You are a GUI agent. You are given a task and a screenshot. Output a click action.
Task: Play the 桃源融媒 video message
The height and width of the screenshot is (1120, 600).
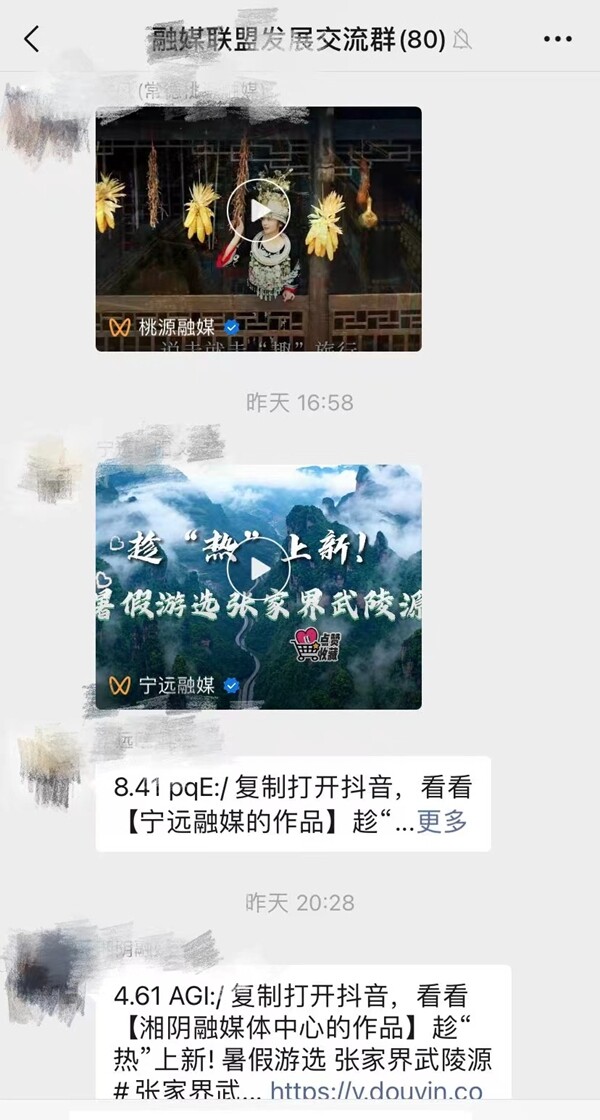point(258,211)
